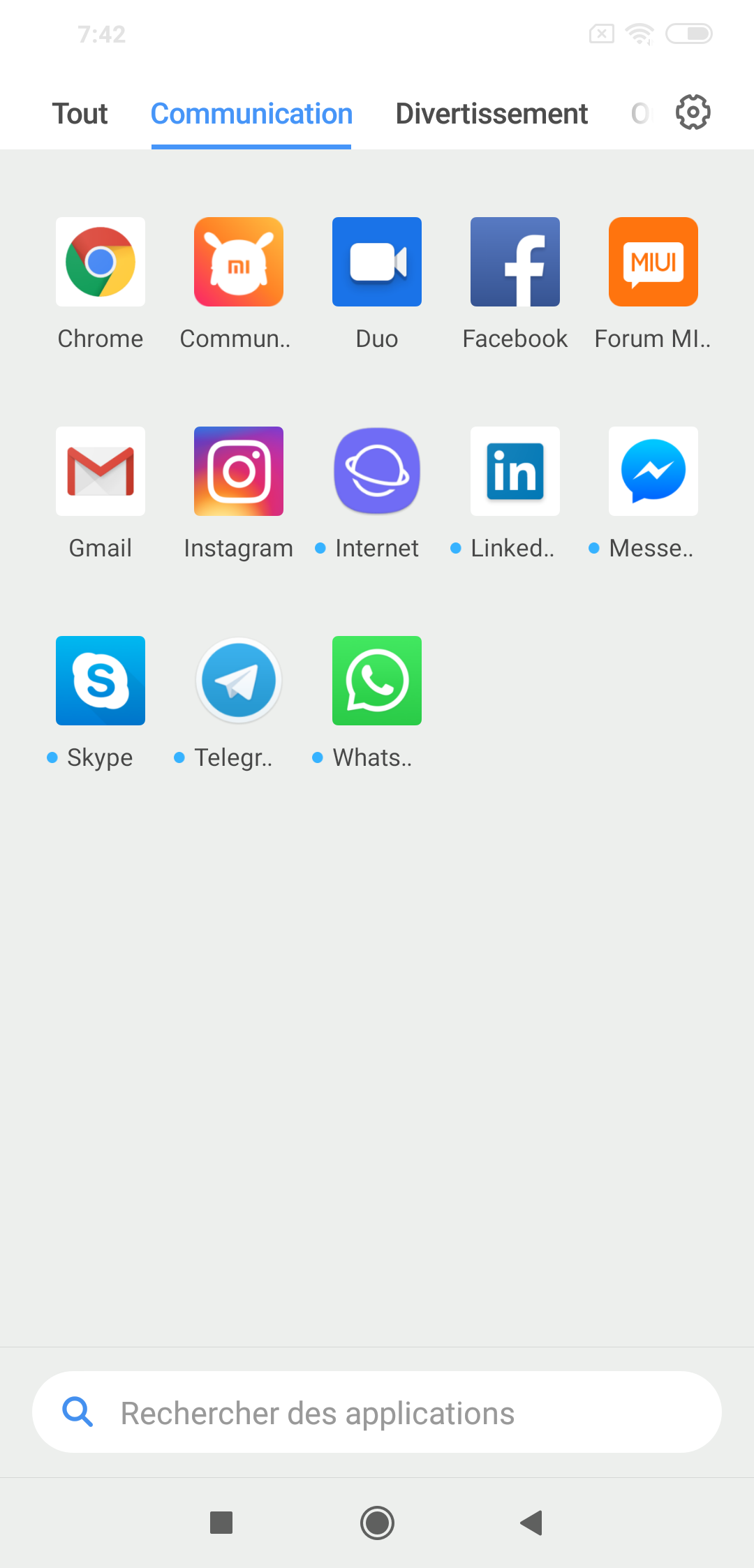The height and width of the screenshot is (1568, 754).
Task: Switch to the Divertissement tab
Action: [491, 114]
